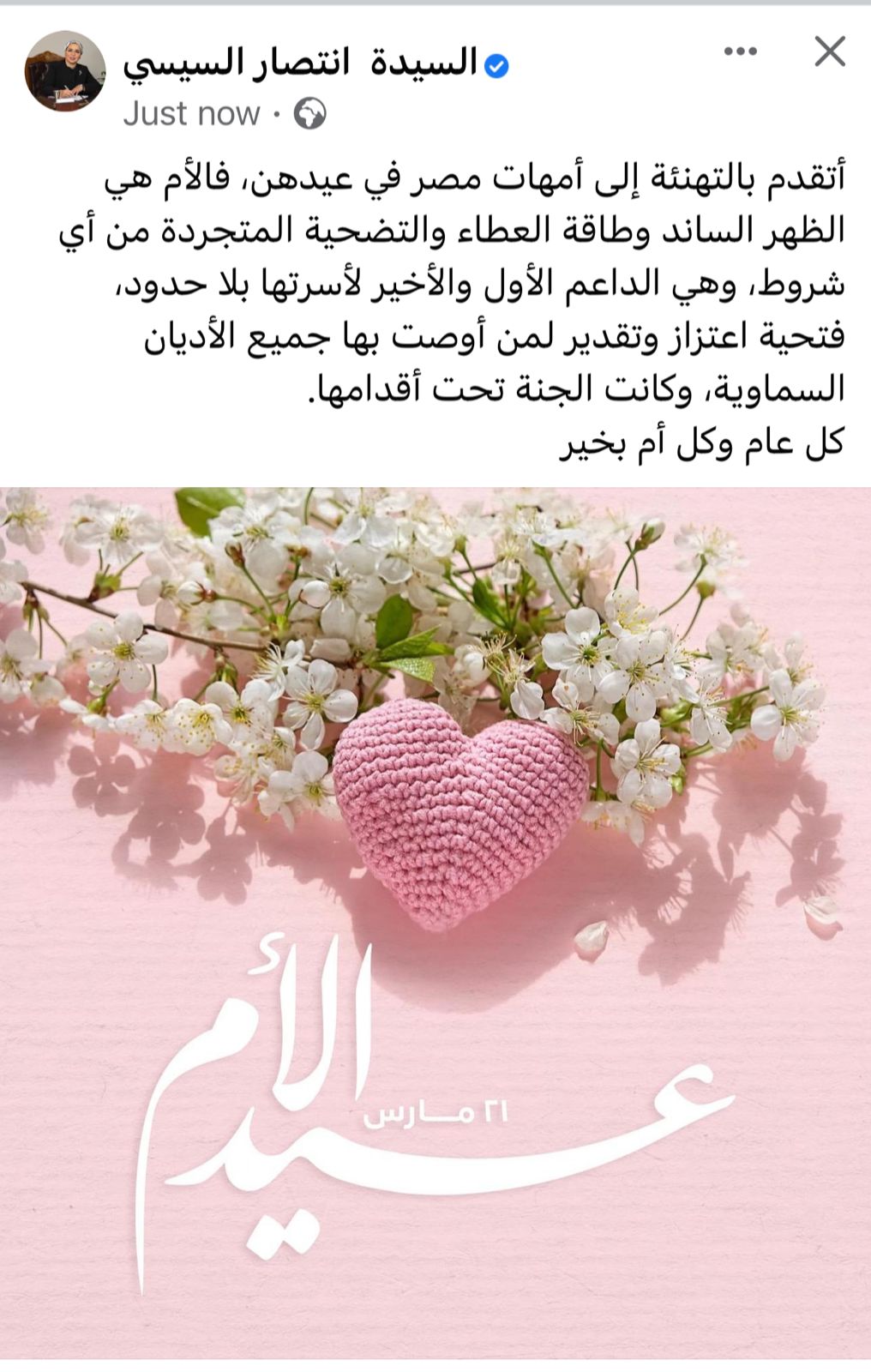Open السيدة انتصار السيسي profile name
Viewport: 871px width, 1372px height.
299,64
